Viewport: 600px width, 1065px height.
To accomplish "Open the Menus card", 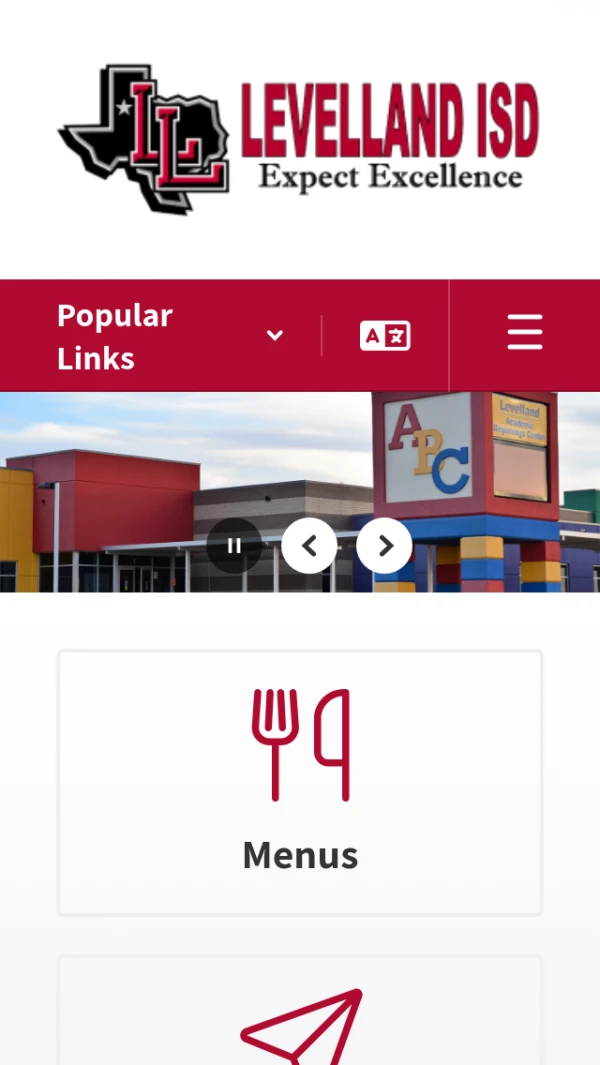I will [300, 783].
